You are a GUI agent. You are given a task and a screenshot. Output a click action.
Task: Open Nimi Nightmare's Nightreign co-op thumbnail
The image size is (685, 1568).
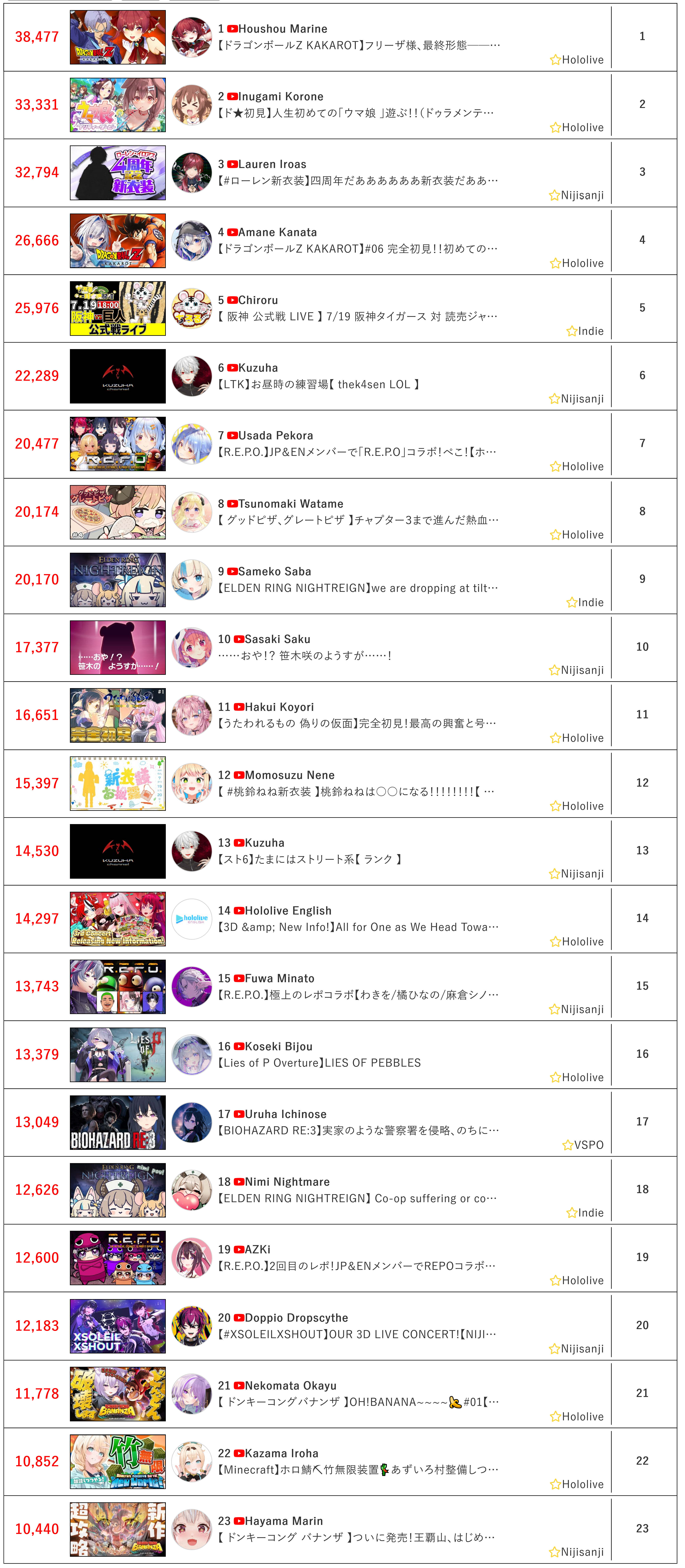(117, 1190)
